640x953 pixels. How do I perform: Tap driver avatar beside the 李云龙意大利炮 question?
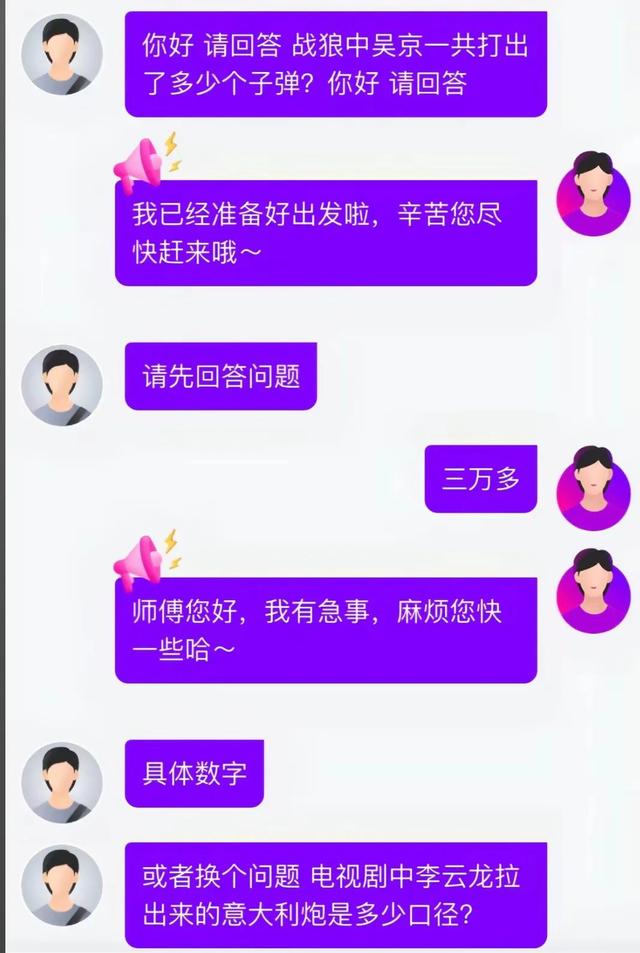[62, 884]
